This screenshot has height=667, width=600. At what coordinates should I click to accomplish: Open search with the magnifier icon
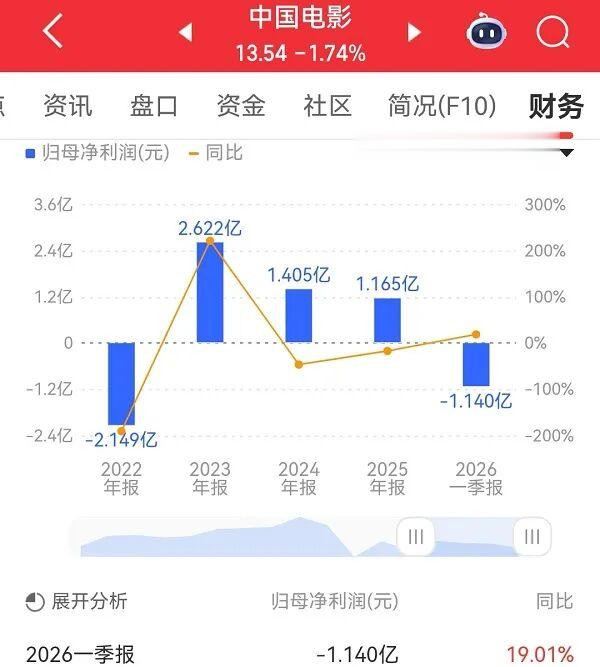[x=553, y=32]
